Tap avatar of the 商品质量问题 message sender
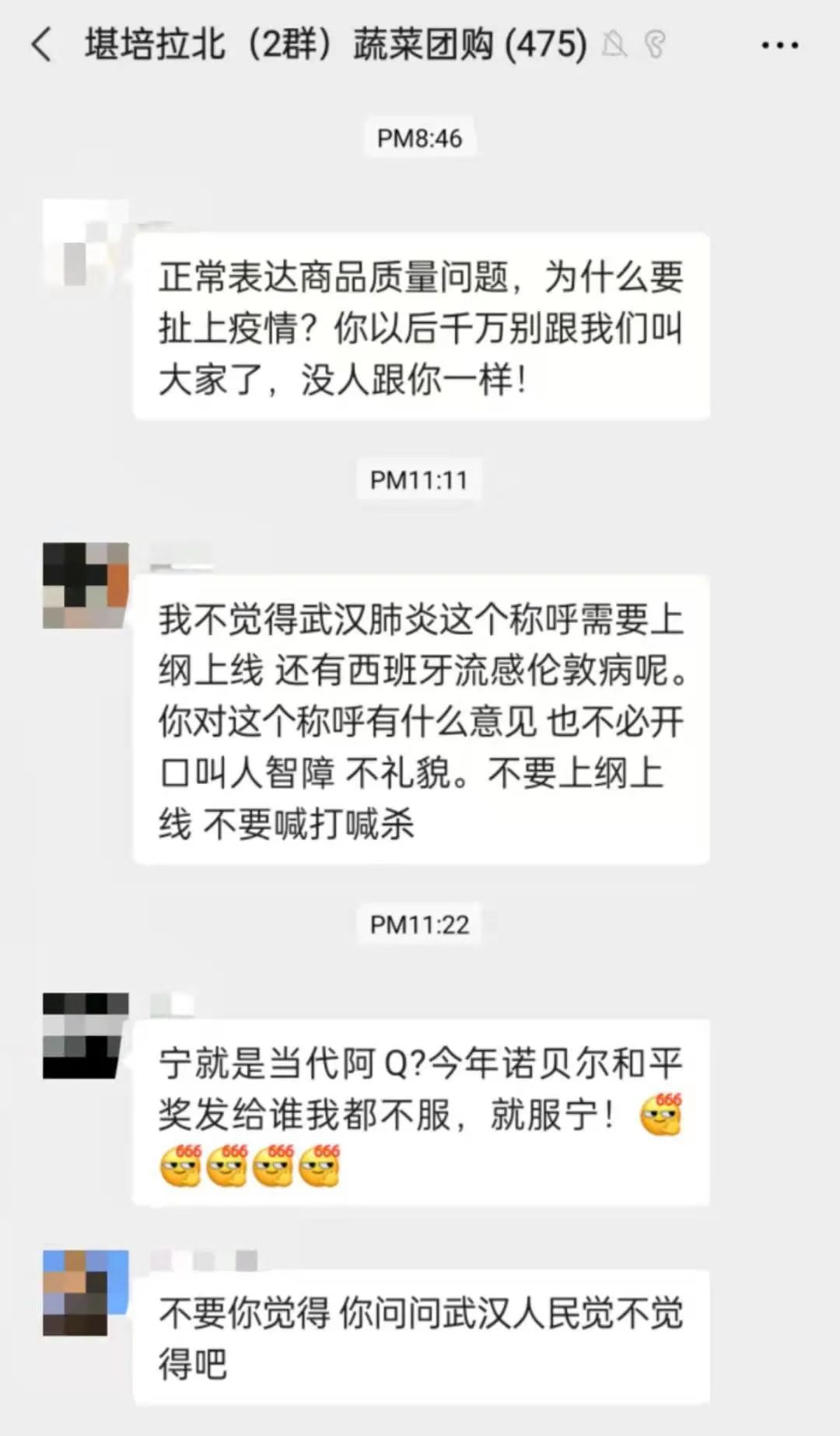840x1436 pixels. [86, 243]
